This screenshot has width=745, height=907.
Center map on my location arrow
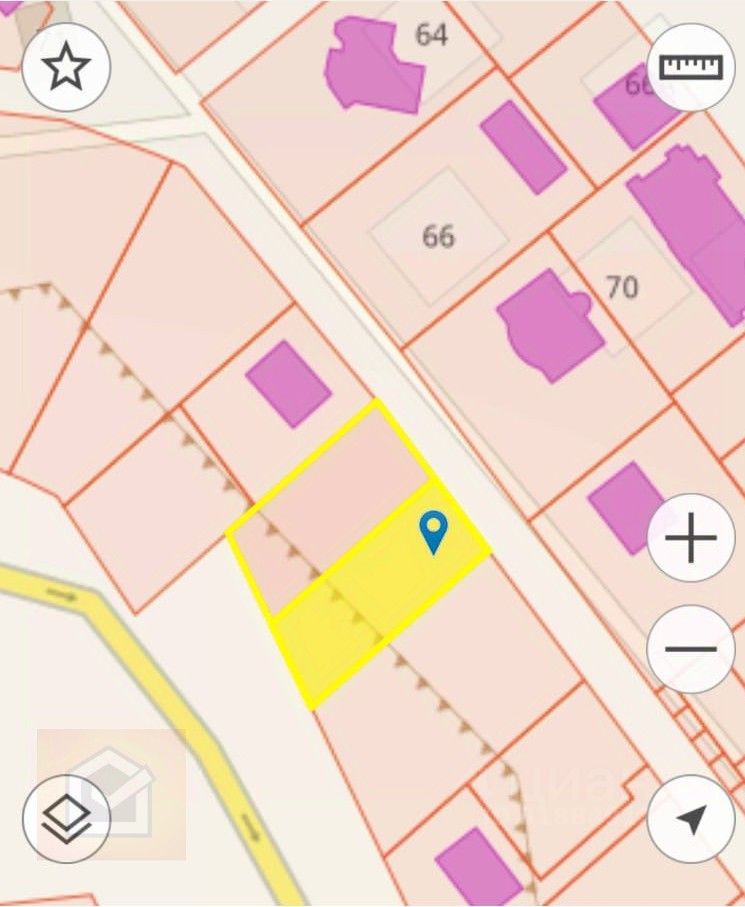[x=691, y=819]
